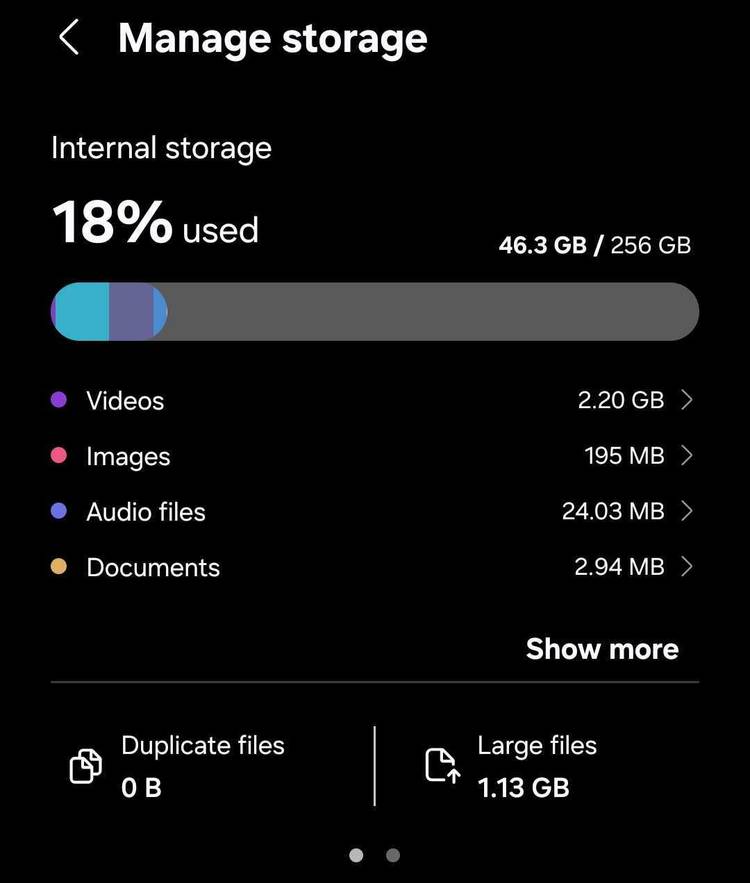The width and height of the screenshot is (750, 883).
Task: Check duplicate files taking 0 B
Action: [202, 766]
